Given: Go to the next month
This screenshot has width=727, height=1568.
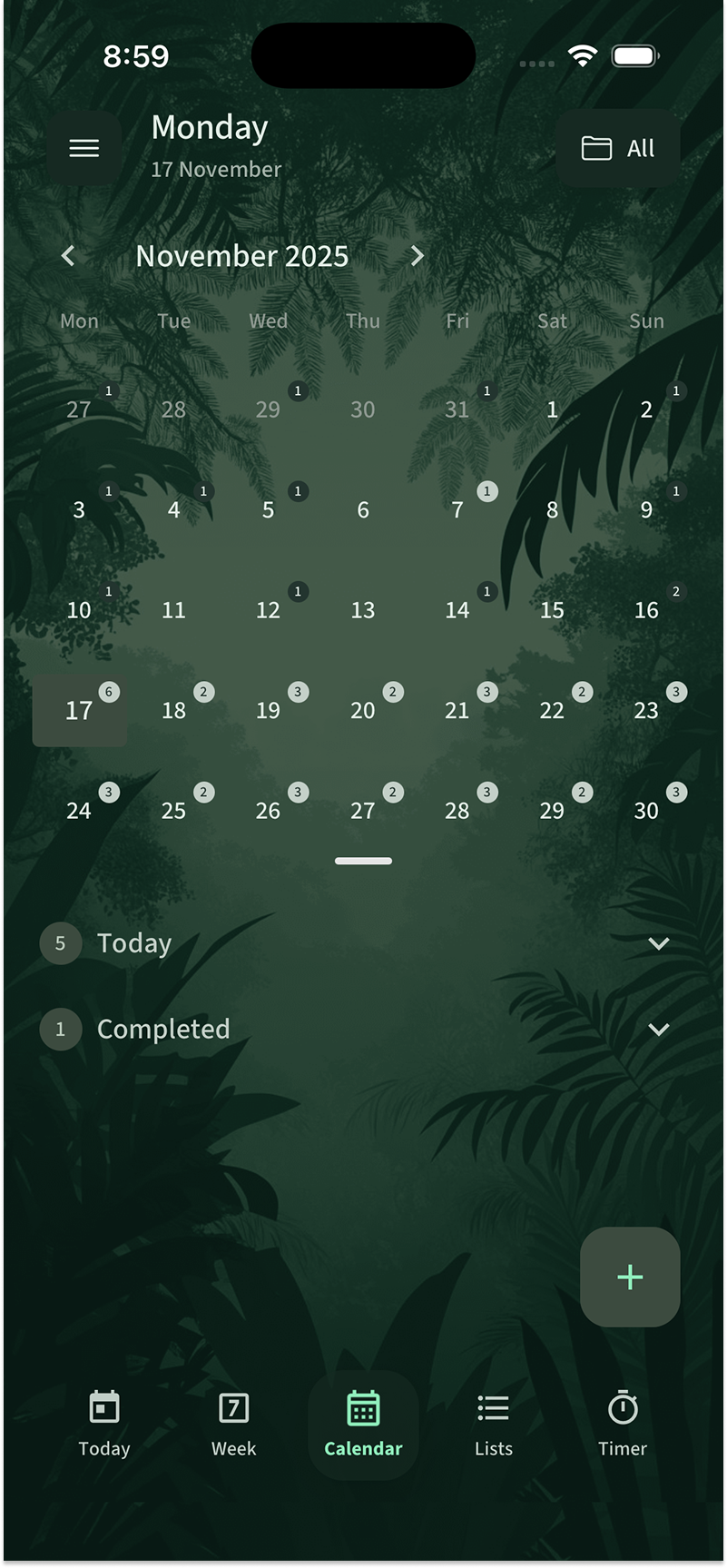Looking at the screenshot, I should pyautogui.click(x=417, y=256).
